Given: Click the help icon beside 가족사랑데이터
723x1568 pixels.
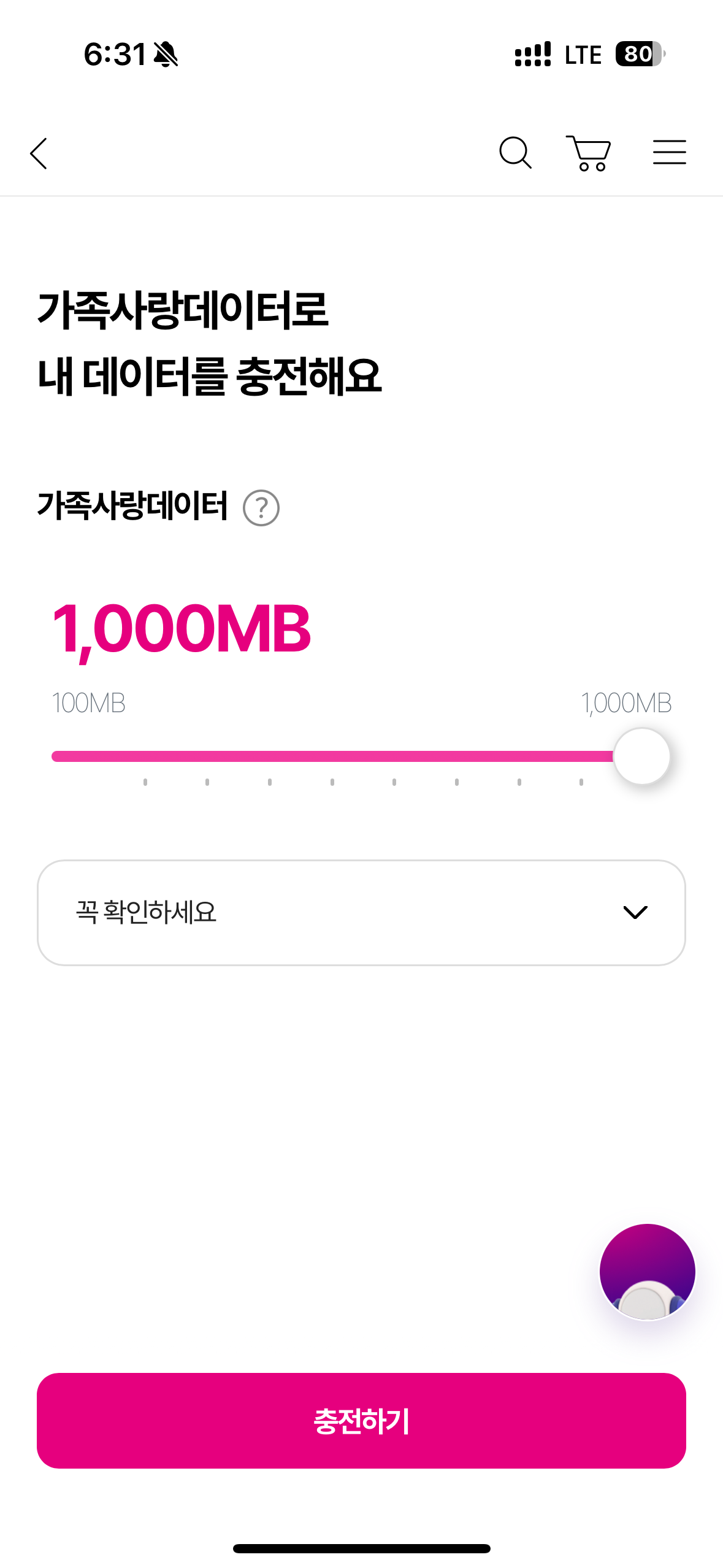Looking at the screenshot, I should coord(262,508).
